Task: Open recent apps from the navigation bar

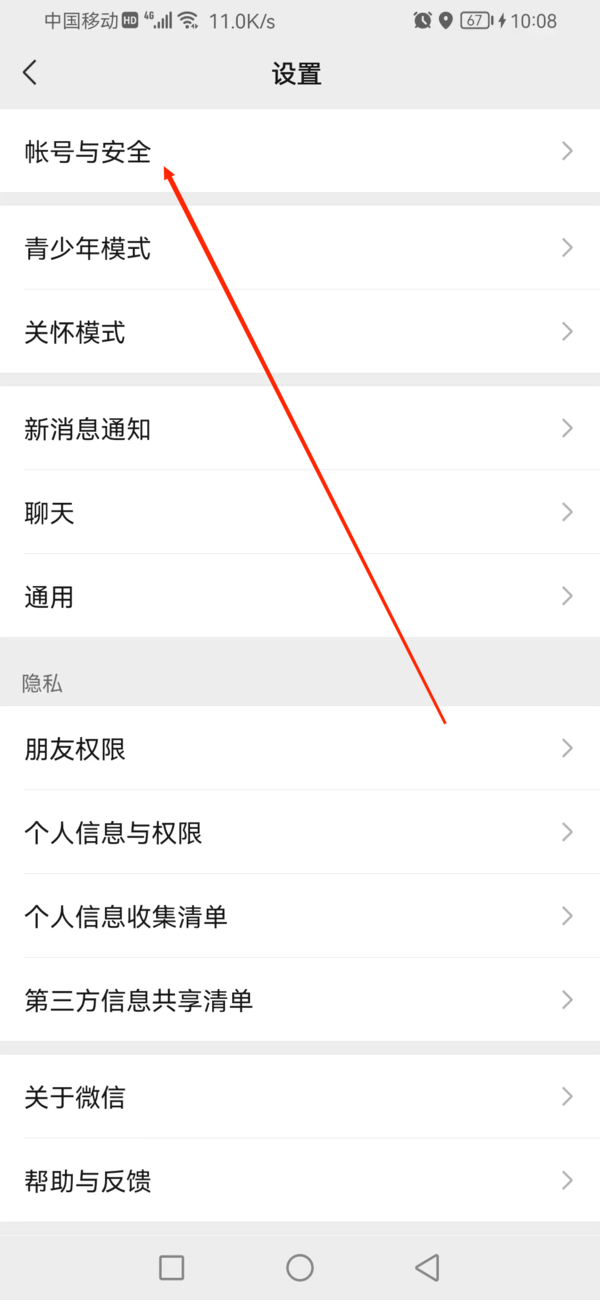Action: (172, 1268)
